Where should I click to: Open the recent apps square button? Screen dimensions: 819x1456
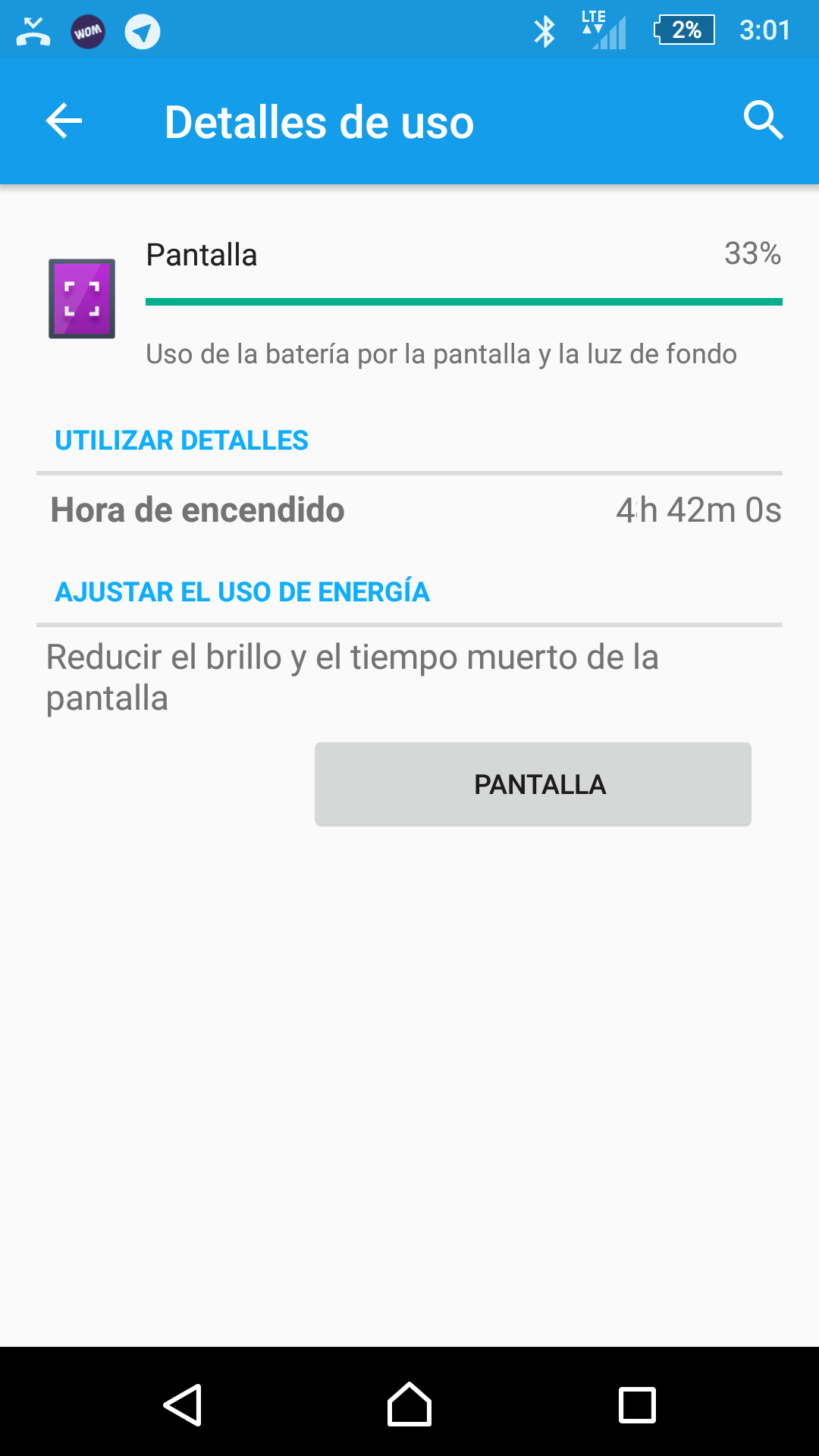tap(637, 1404)
